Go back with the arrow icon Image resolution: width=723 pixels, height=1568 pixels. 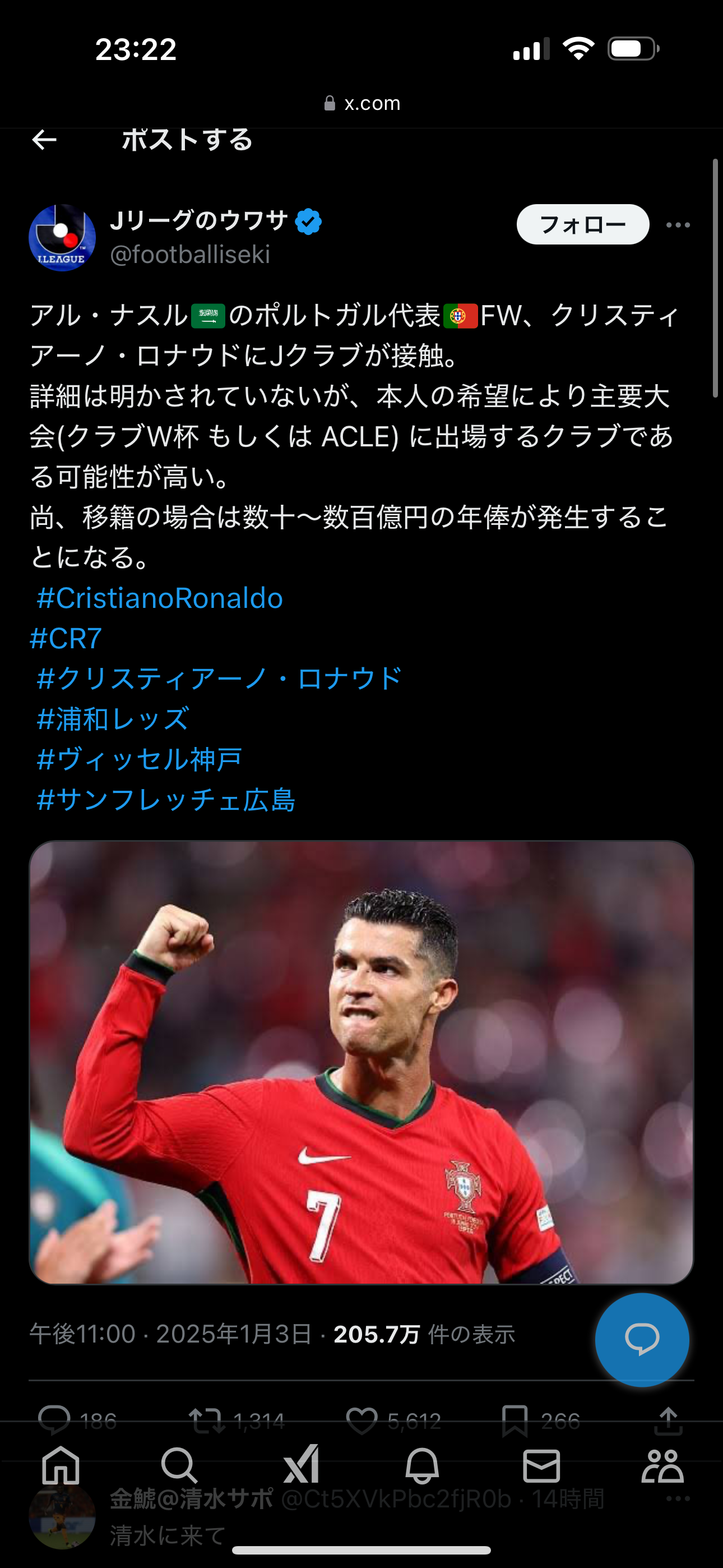(x=44, y=140)
